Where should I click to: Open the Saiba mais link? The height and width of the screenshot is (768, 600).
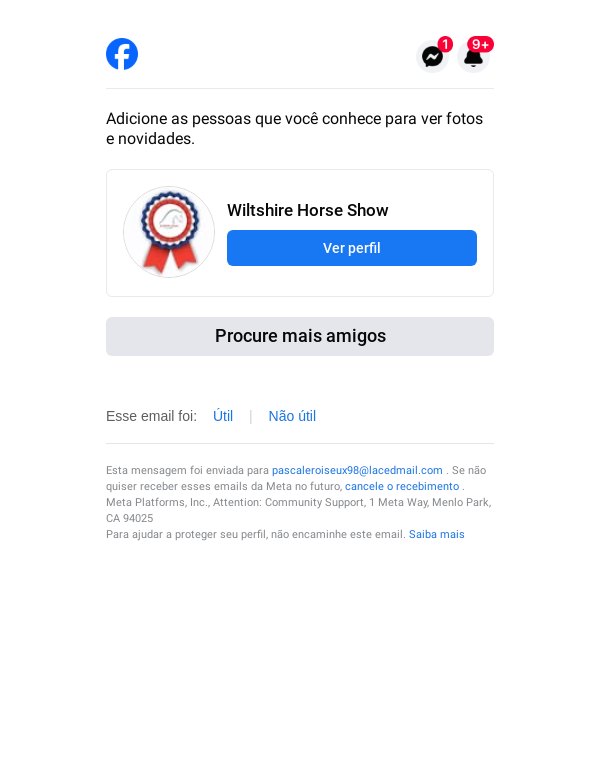point(436,534)
